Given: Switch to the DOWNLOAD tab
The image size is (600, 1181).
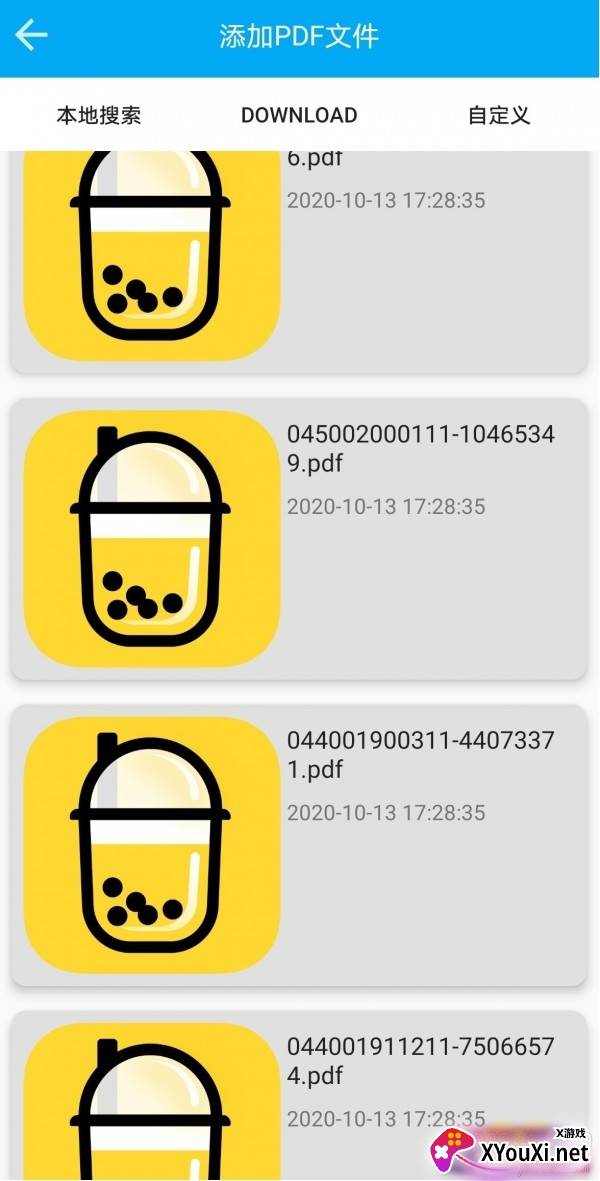Looking at the screenshot, I should click(299, 115).
